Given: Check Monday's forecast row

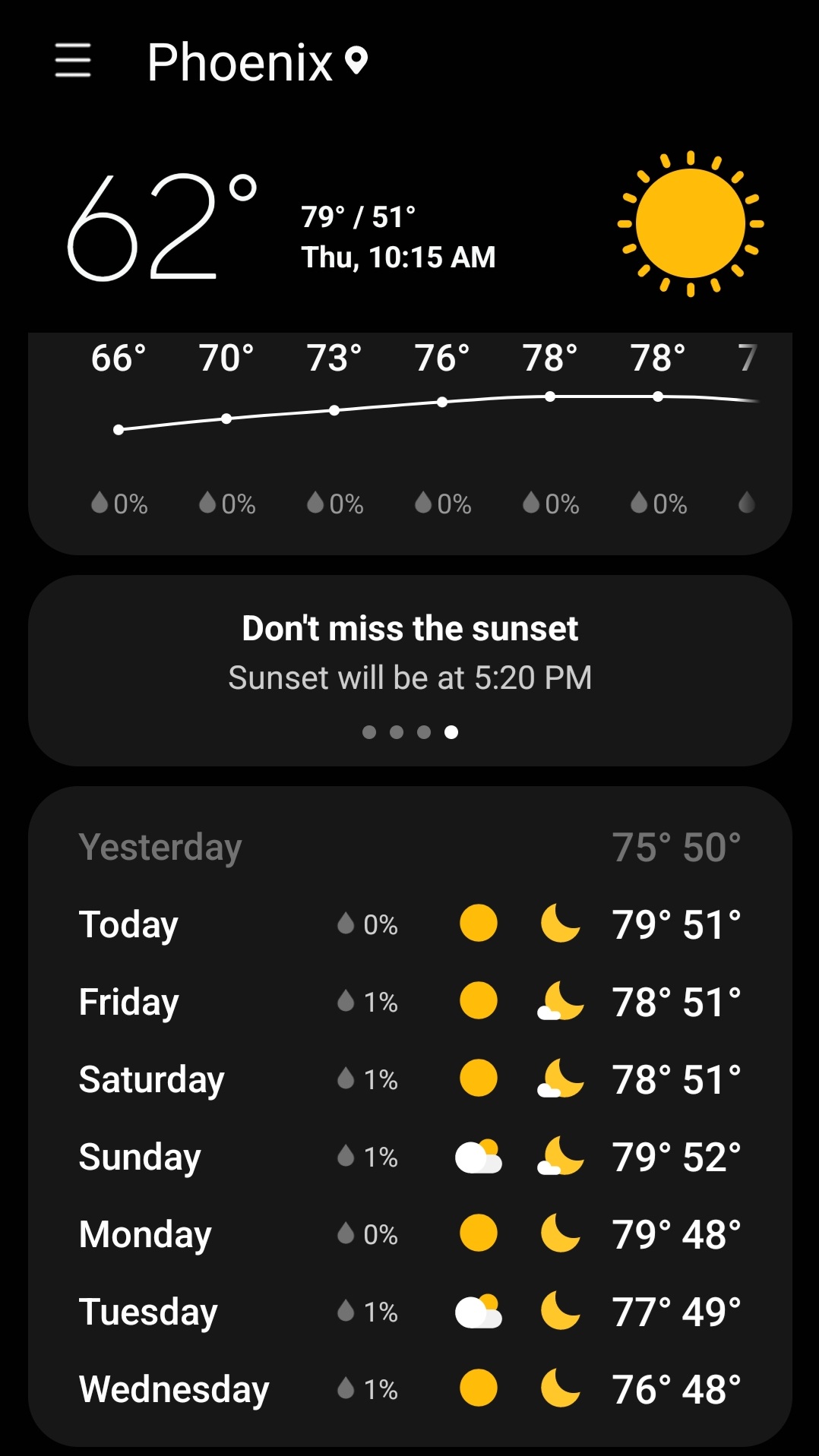Looking at the screenshot, I should (x=410, y=1234).
